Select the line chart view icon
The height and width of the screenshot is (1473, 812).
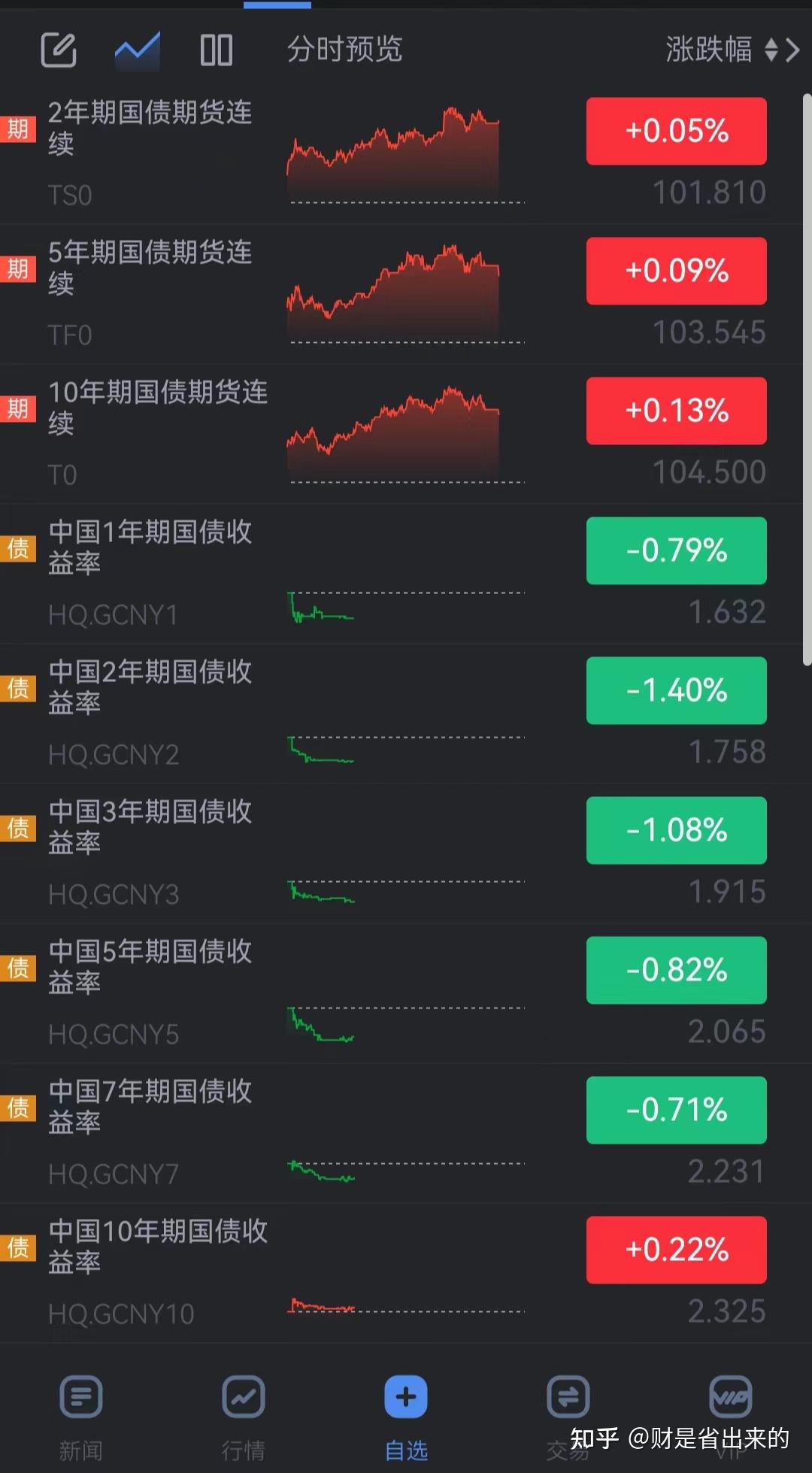[138, 50]
